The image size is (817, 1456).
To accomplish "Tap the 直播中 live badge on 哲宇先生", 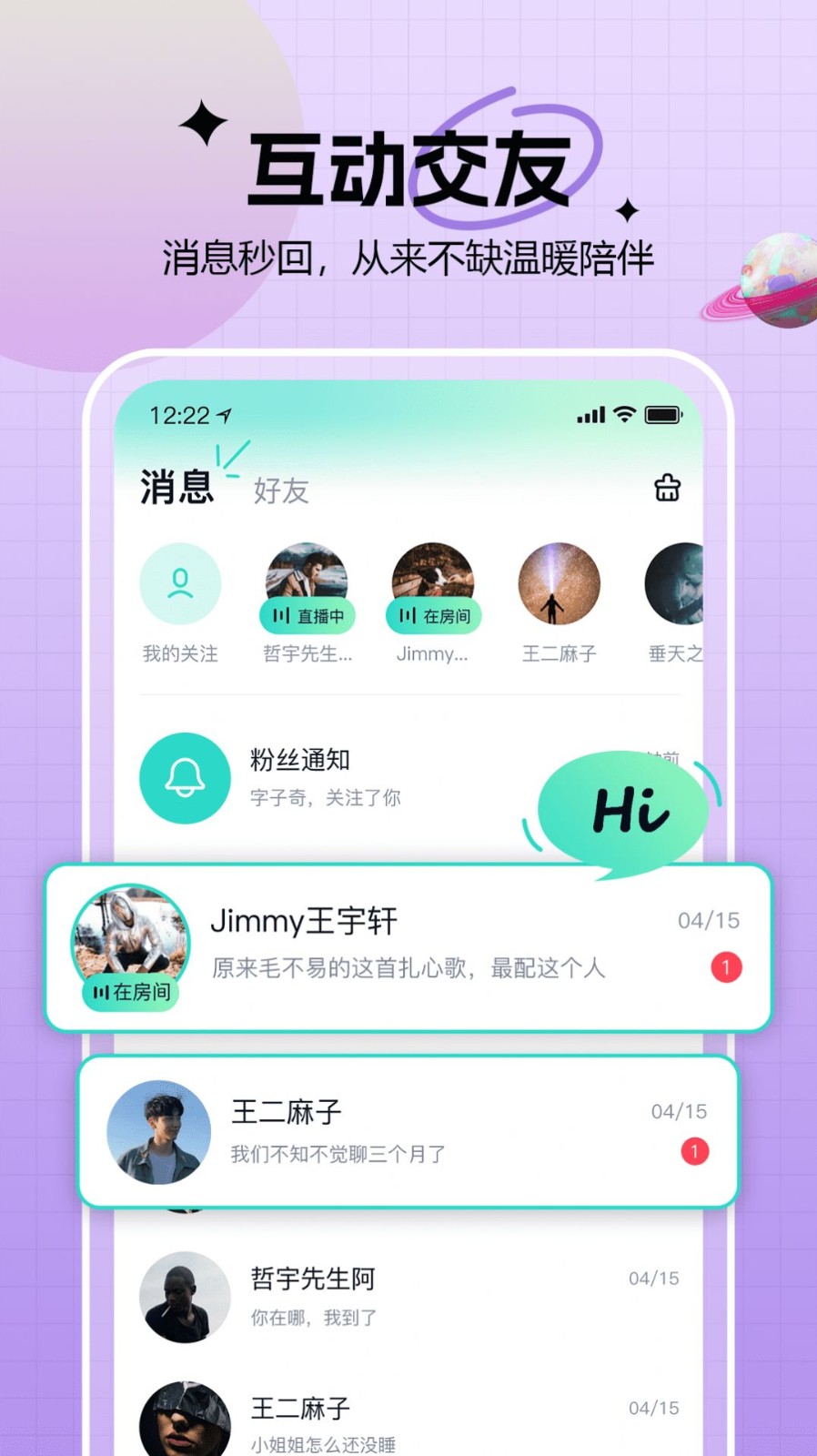I will [x=307, y=615].
